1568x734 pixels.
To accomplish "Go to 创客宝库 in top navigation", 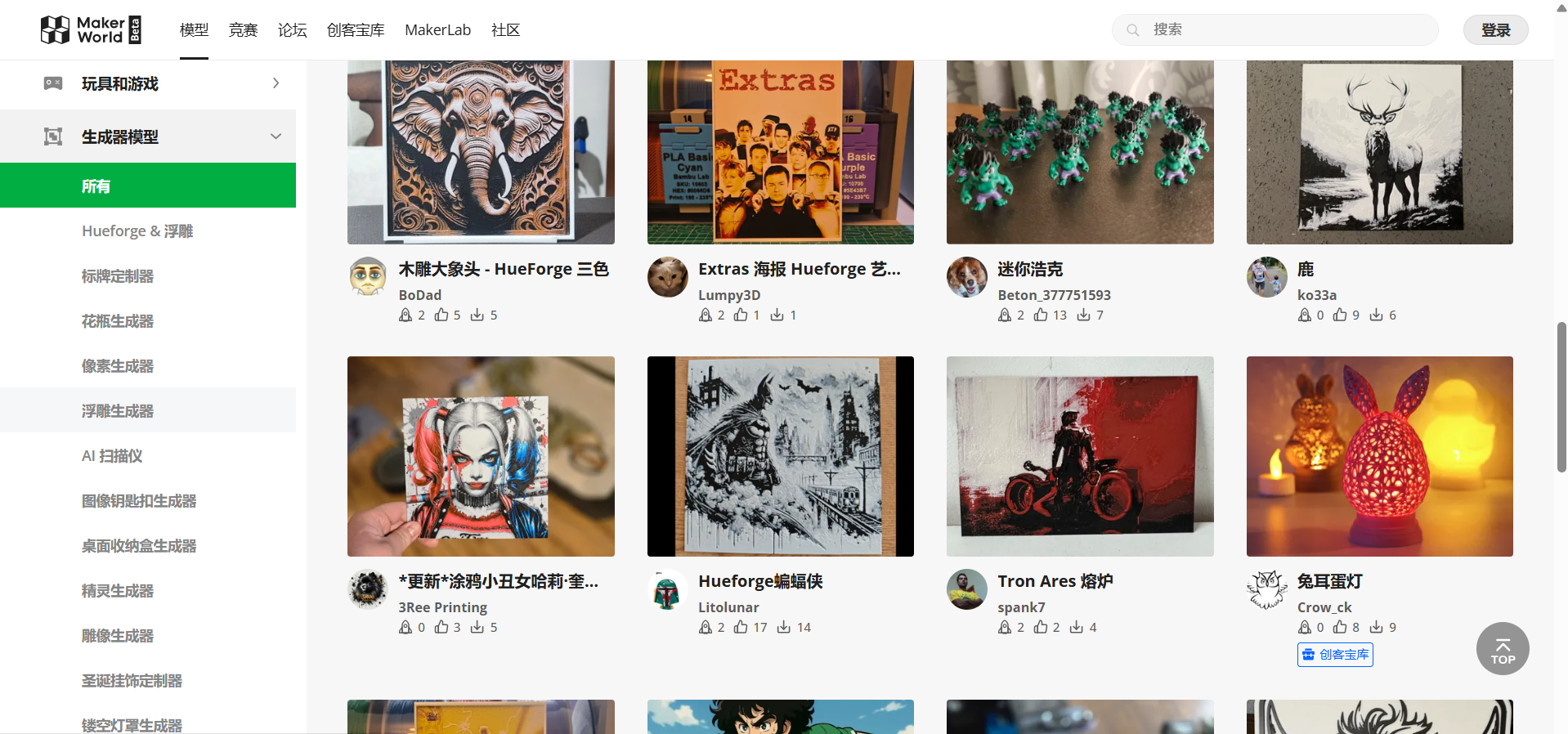I will click(356, 30).
